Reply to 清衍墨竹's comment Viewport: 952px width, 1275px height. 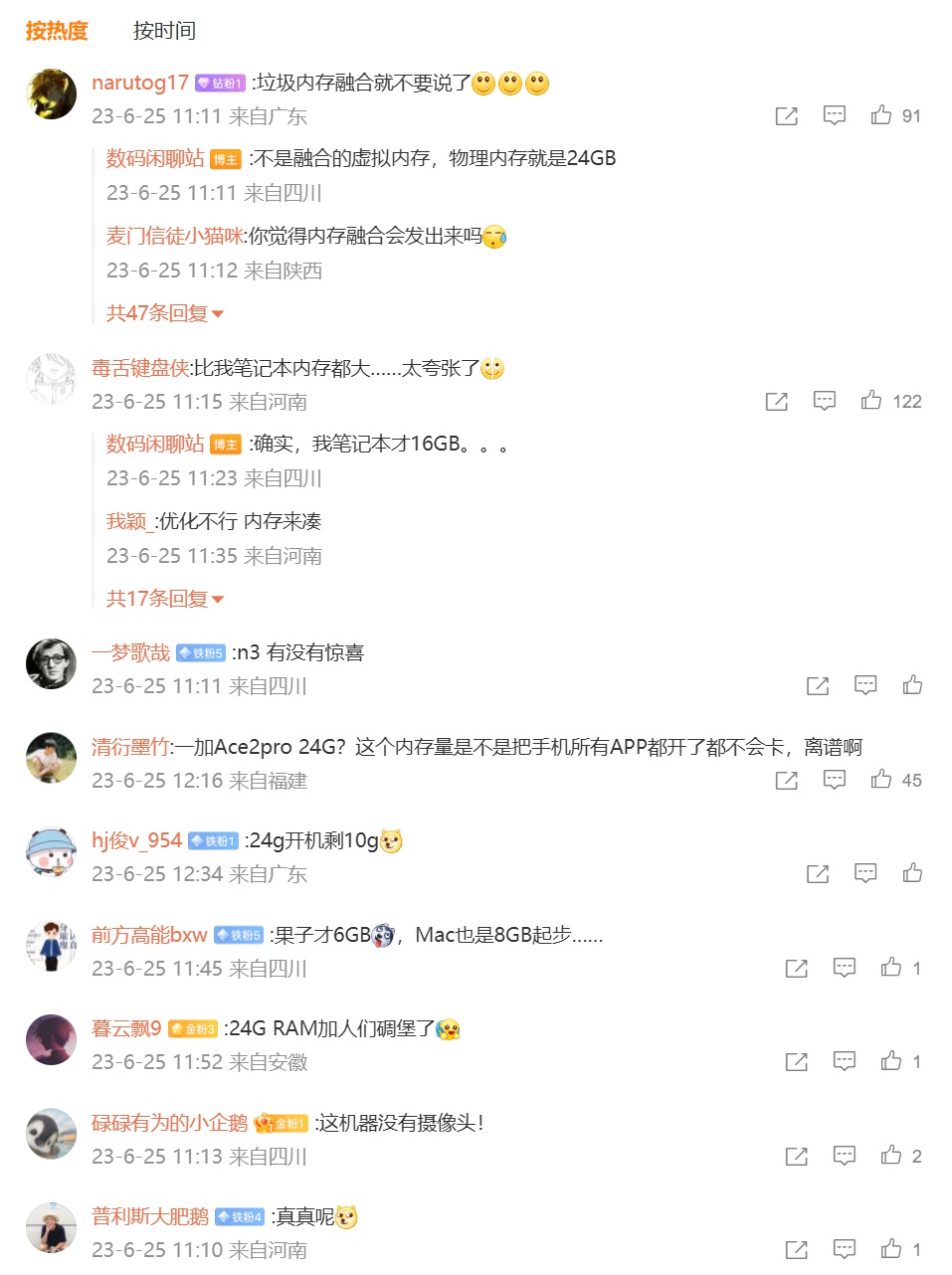[x=834, y=780]
